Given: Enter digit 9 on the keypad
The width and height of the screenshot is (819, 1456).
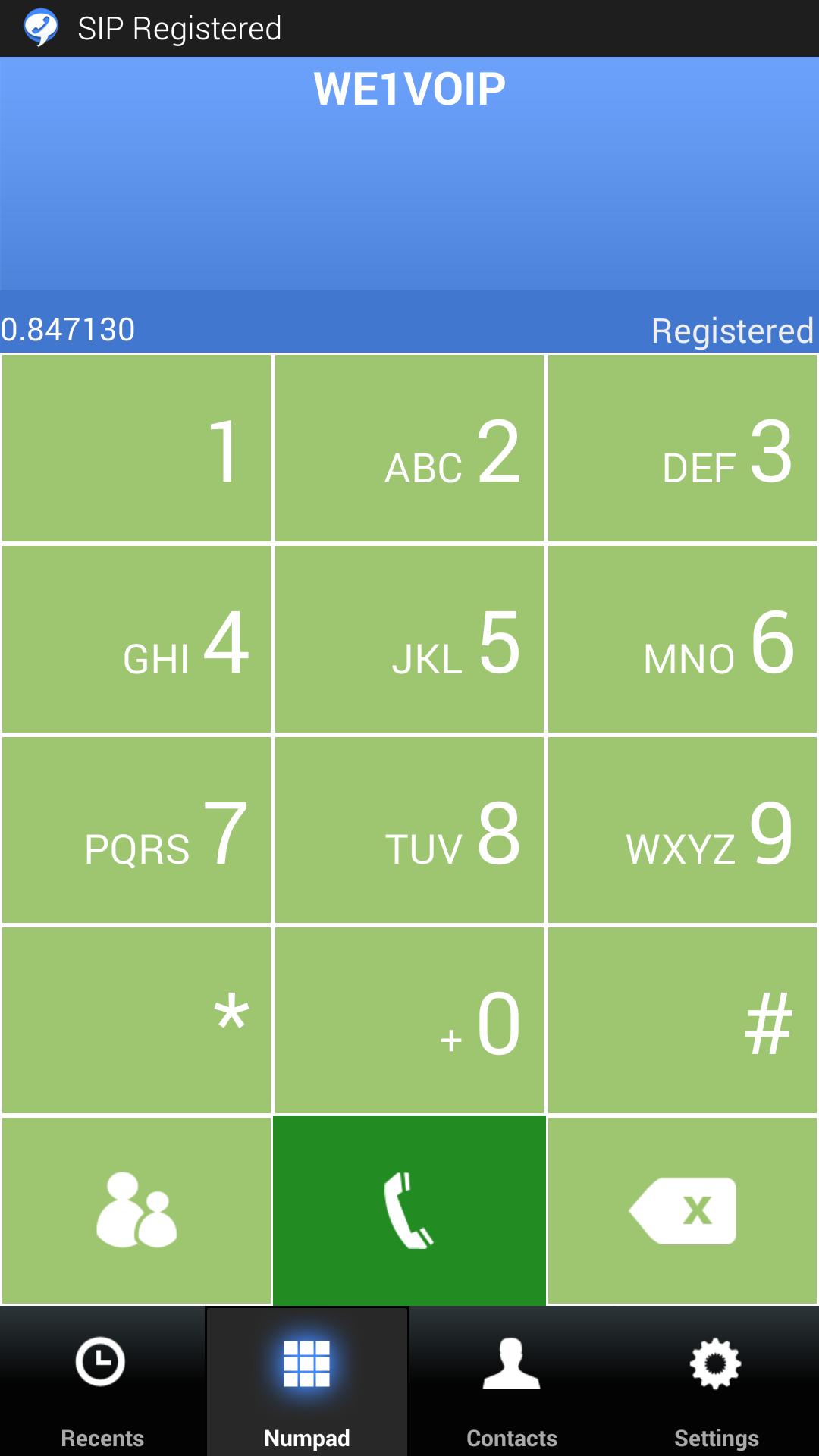Looking at the screenshot, I should tap(682, 830).
